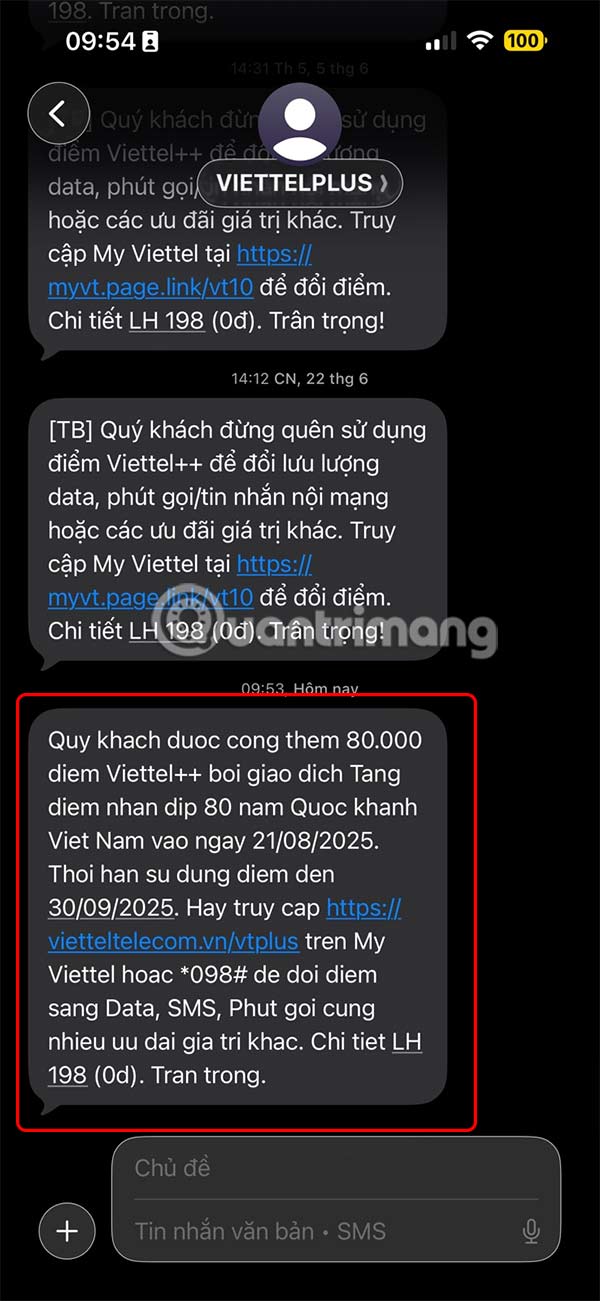The image size is (600, 1301).
Task: Tap the Tin nhắn văn bản field
Action: click(320, 1231)
